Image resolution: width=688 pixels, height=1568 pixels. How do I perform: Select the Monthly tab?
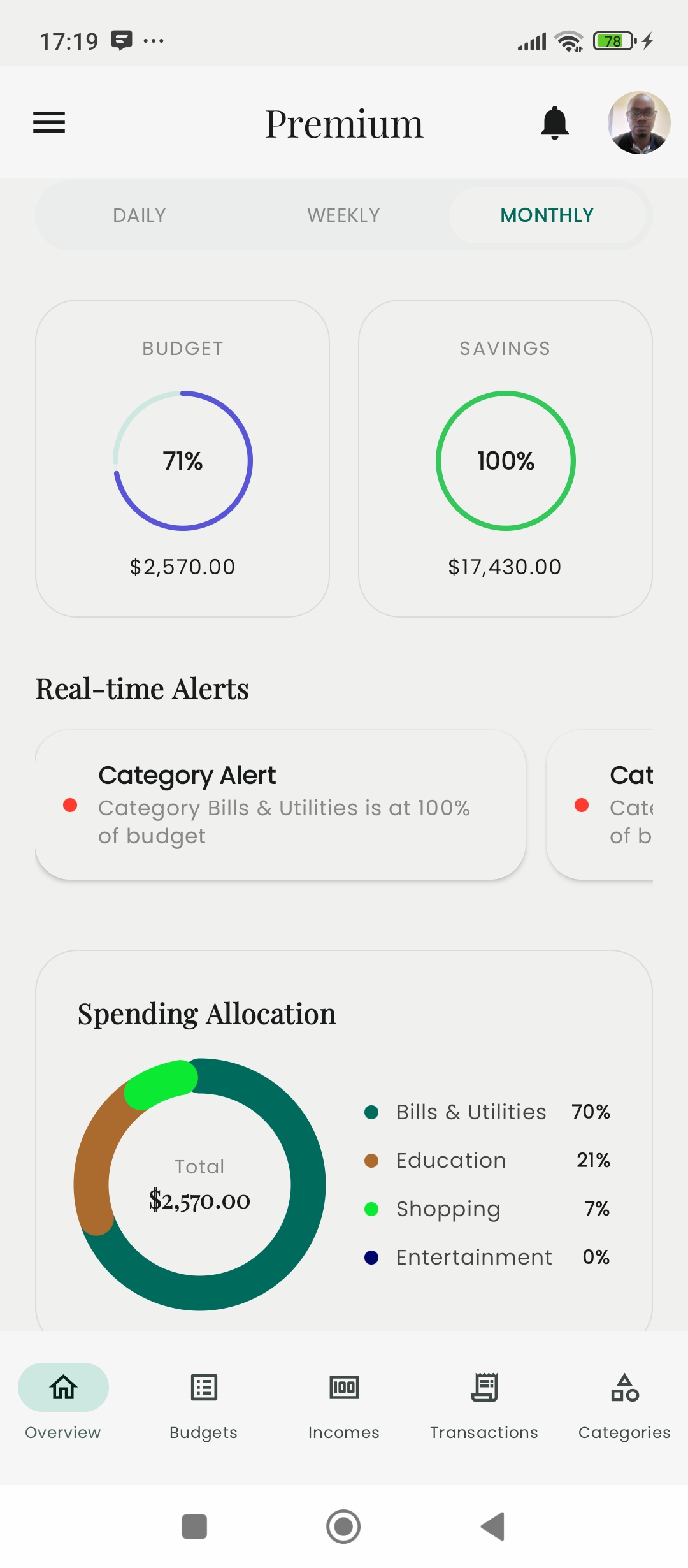[547, 215]
